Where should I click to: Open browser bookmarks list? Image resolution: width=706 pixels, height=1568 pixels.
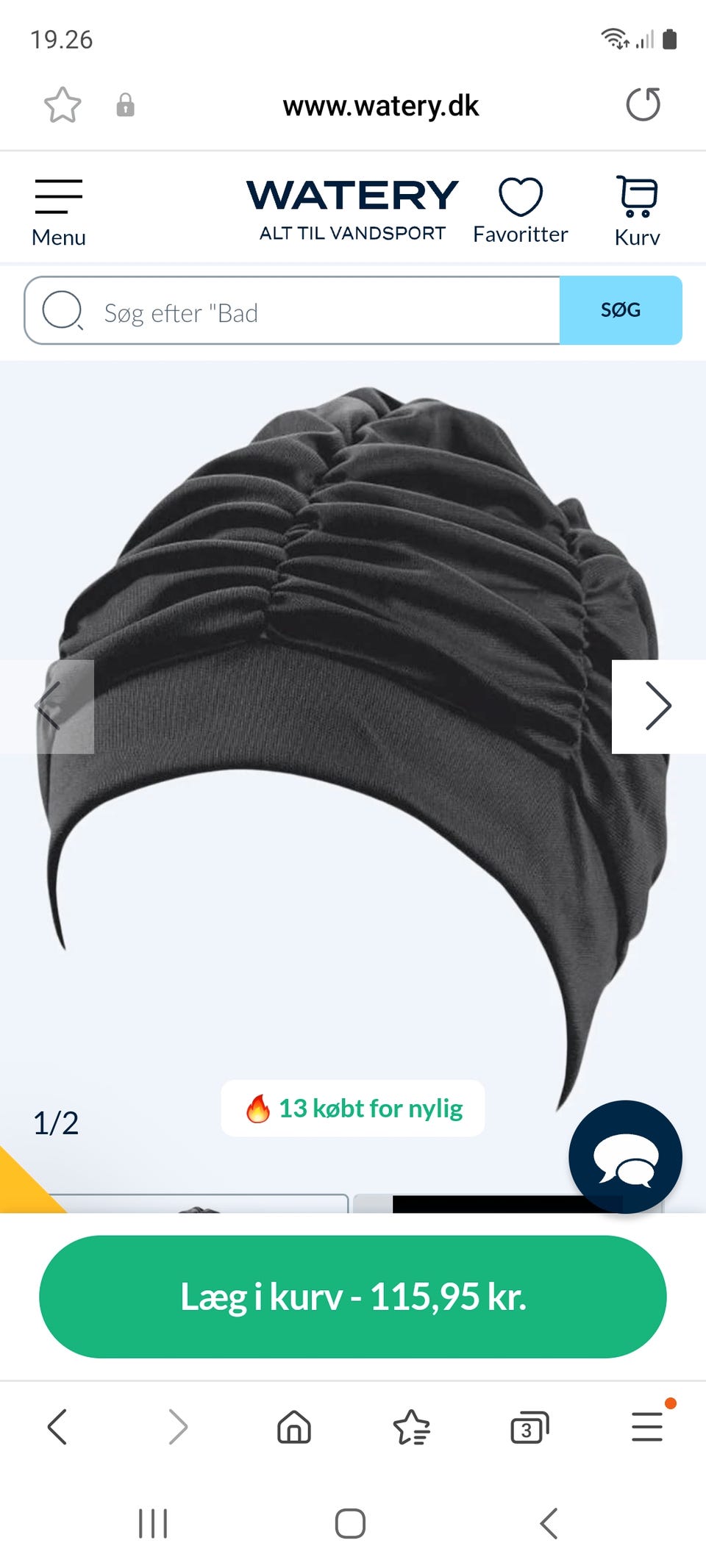point(412,1428)
